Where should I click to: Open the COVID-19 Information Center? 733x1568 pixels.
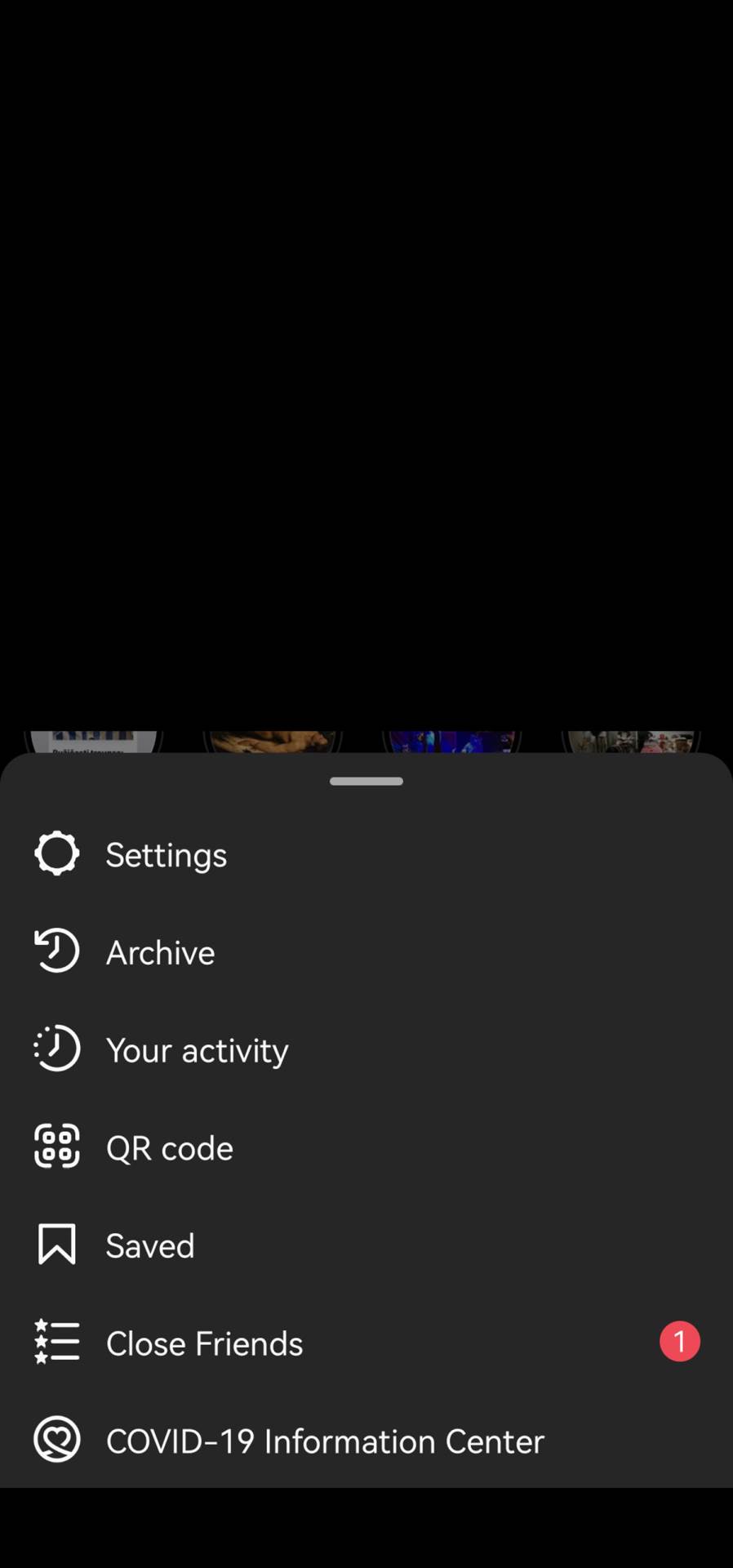pyautogui.click(x=324, y=1440)
